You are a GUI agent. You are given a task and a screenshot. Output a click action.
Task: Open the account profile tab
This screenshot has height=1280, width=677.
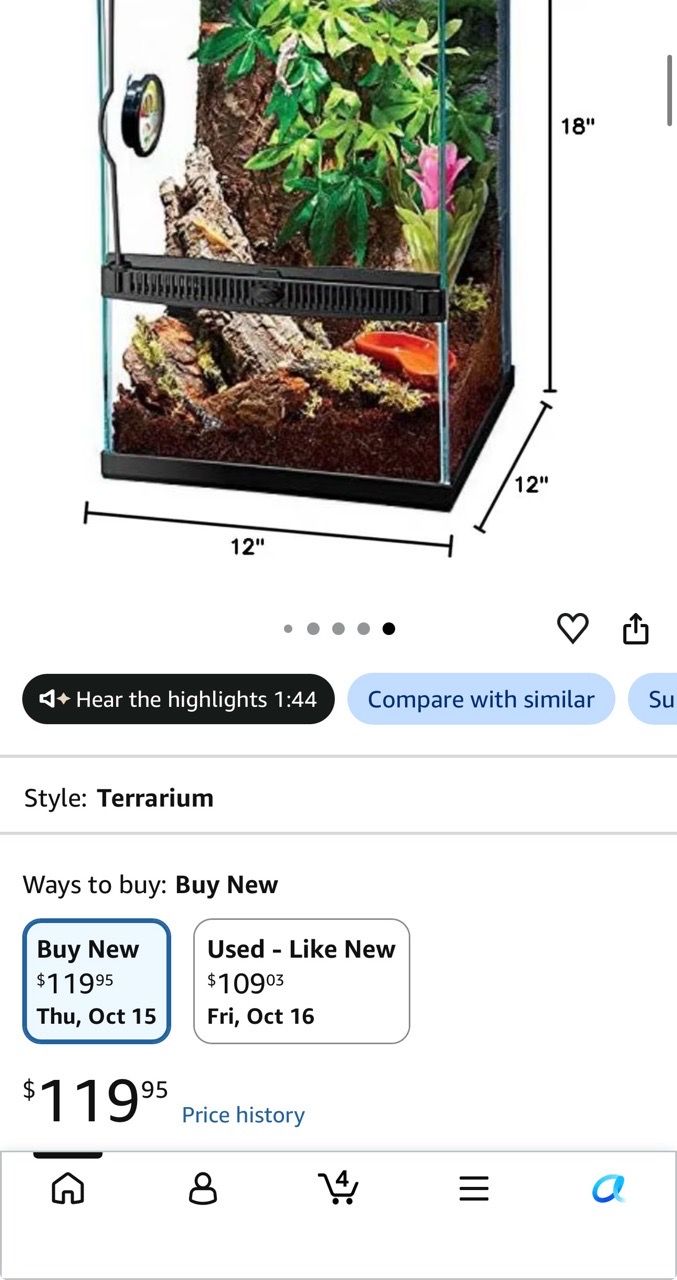203,1188
